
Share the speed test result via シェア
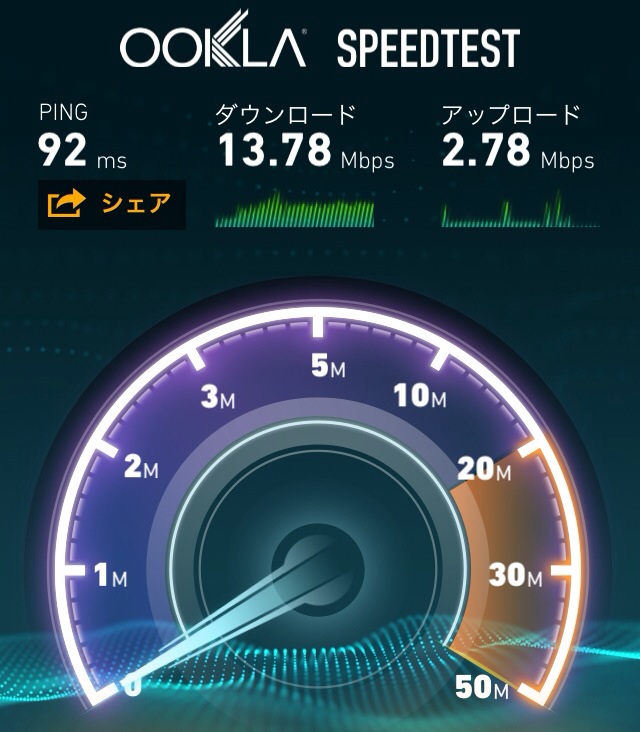111,205
